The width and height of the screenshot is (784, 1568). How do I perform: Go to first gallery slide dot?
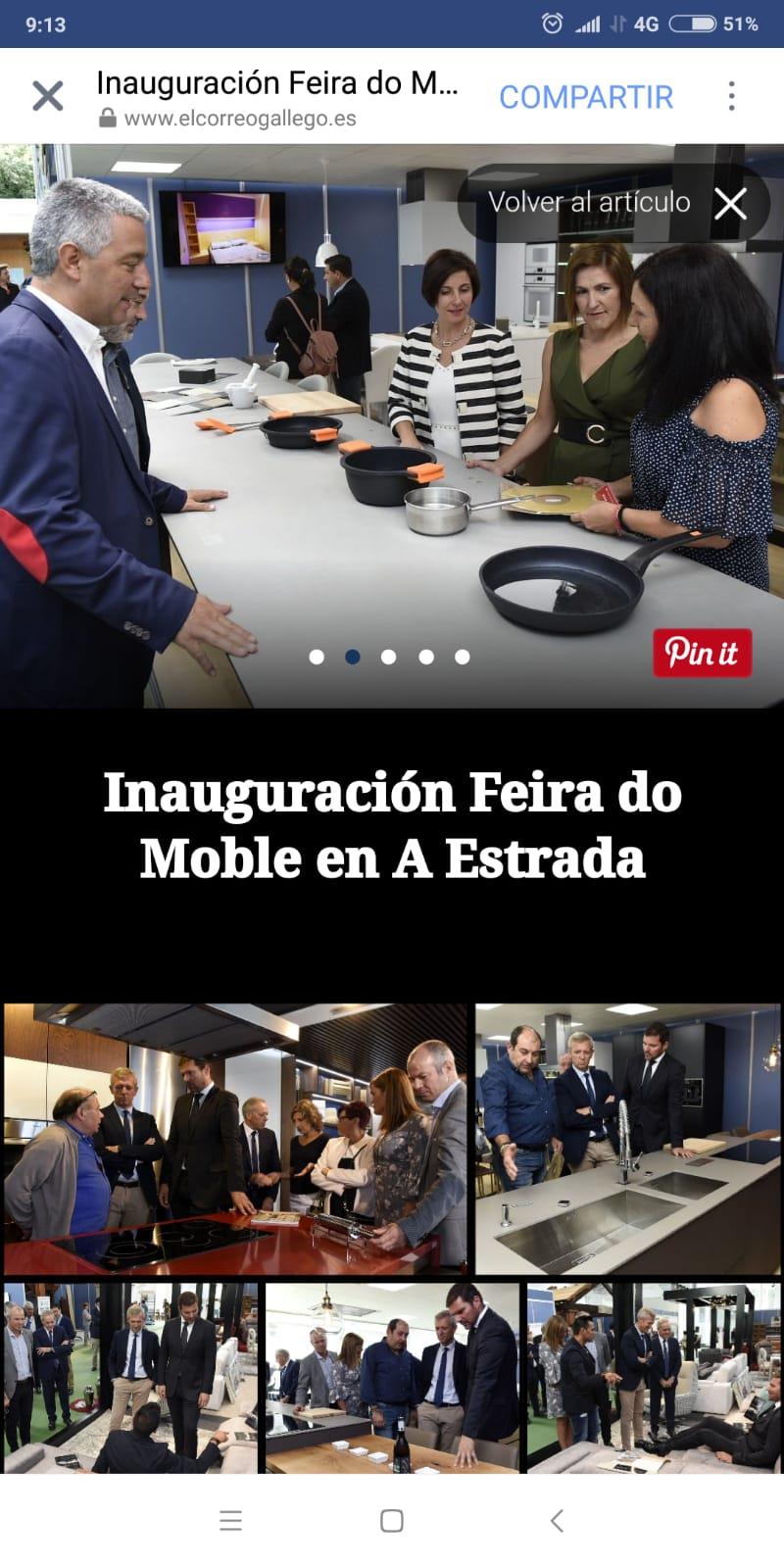tap(317, 657)
